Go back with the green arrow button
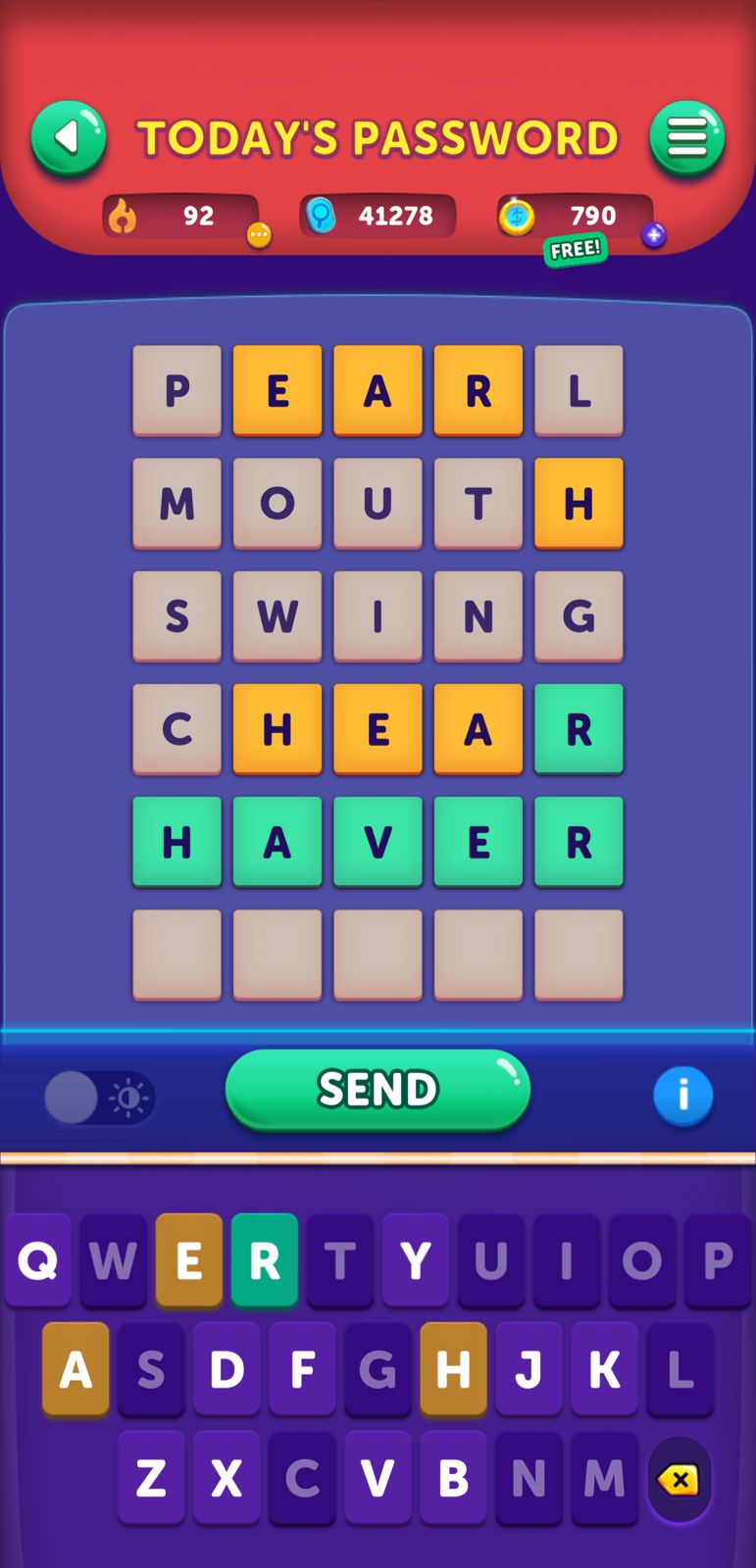Image resolution: width=756 pixels, height=1568 pixels. [68, 138]
